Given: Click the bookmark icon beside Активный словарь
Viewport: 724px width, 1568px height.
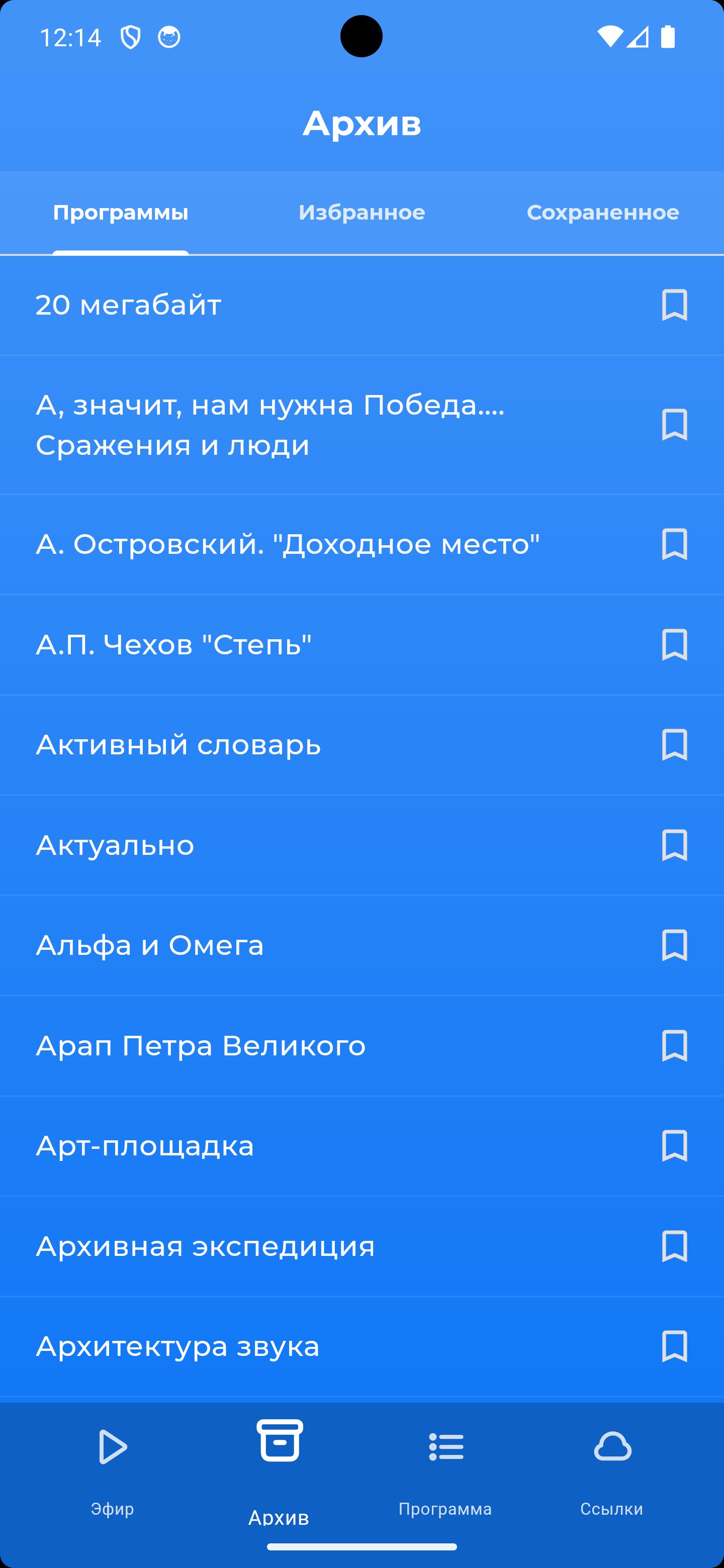Looking at the screenshot, I should pos(675,744).
